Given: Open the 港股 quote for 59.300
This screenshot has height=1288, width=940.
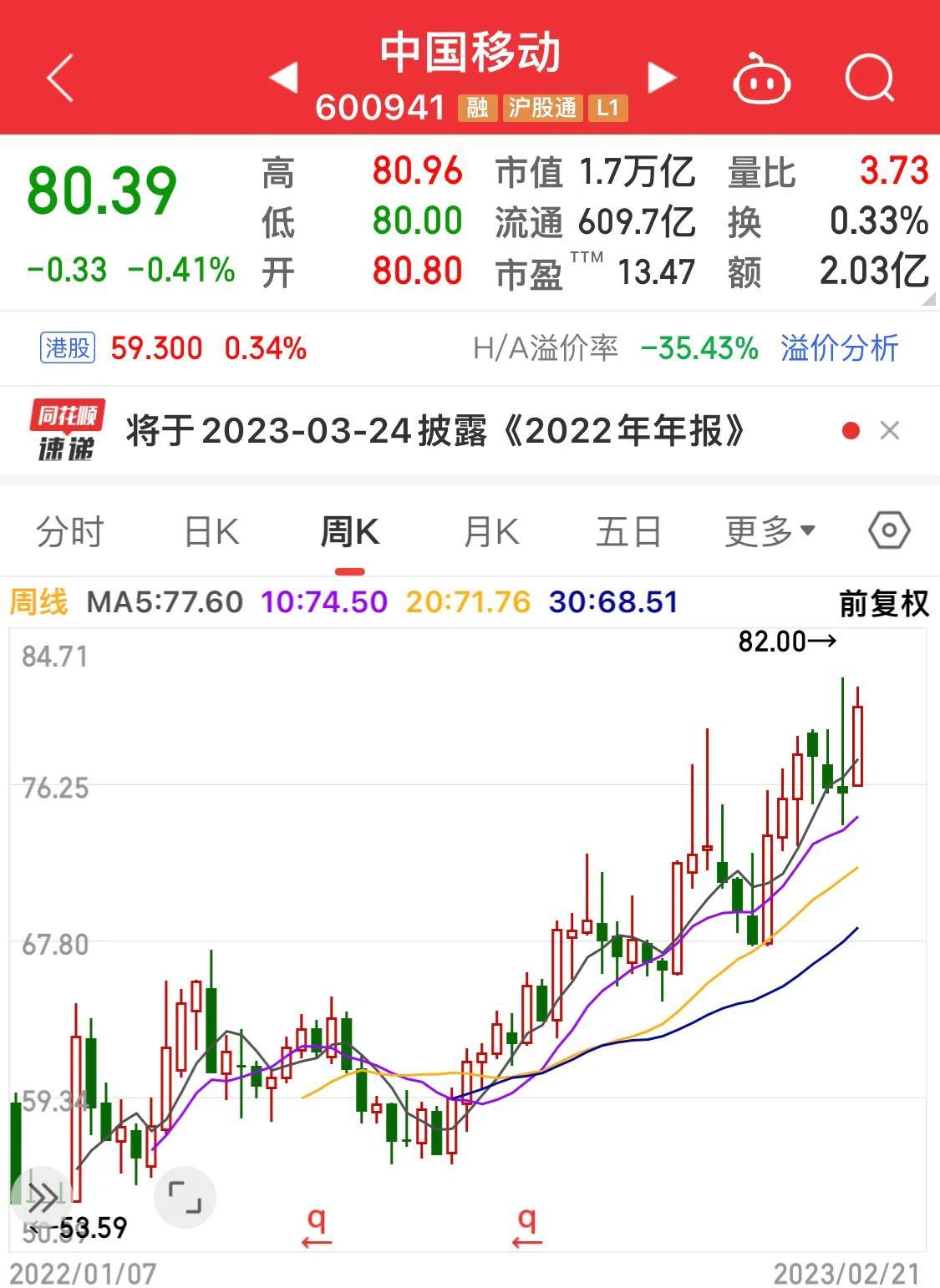Looking at the screenshot, I should pyautogui.click(x=69, y=347).
